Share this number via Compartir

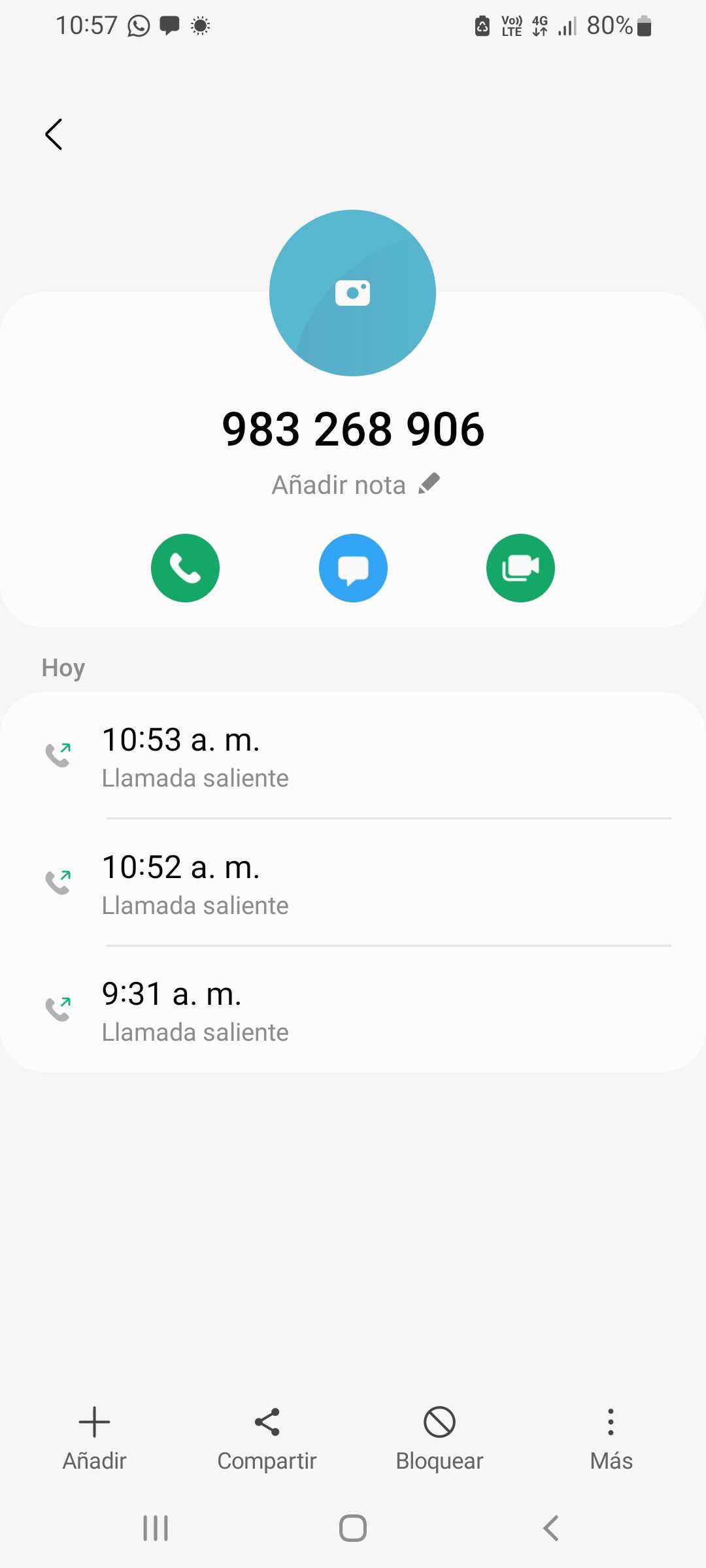click(x=267, y=1439)
